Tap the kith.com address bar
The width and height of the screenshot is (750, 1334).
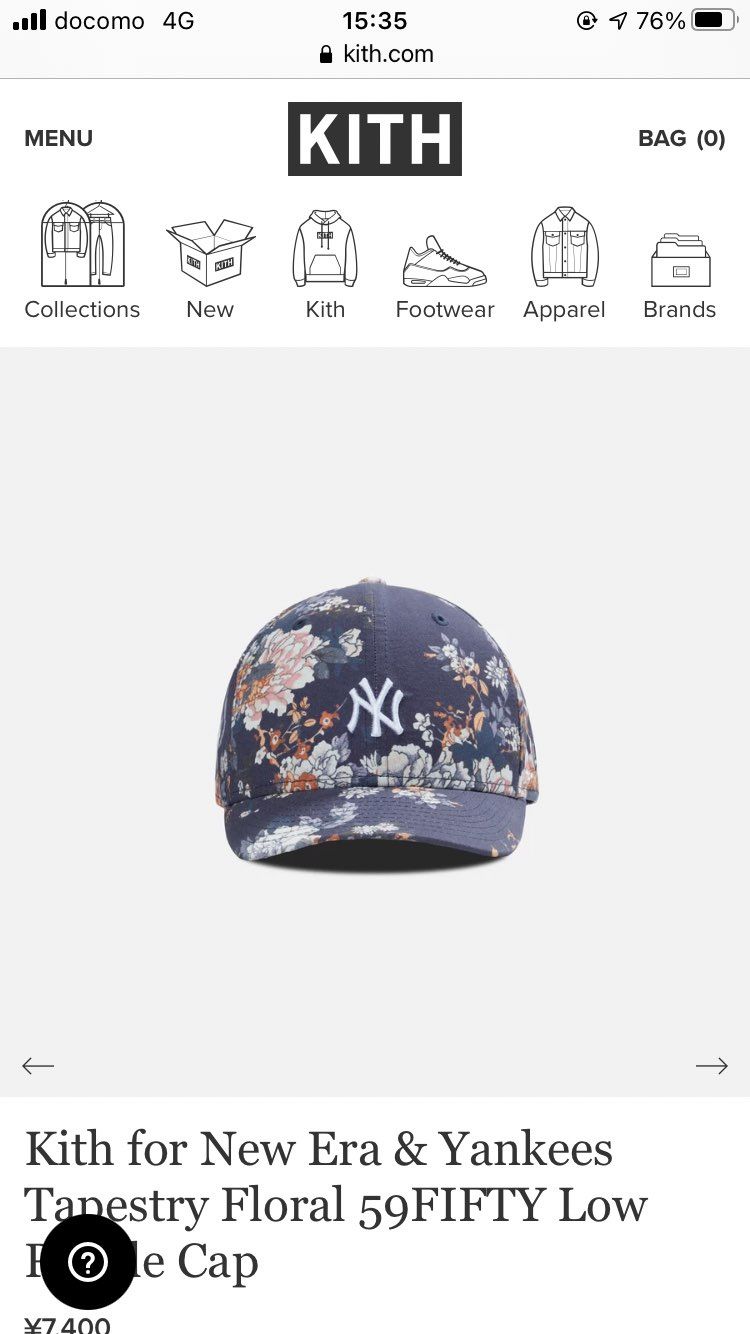(x=376, y=54)
